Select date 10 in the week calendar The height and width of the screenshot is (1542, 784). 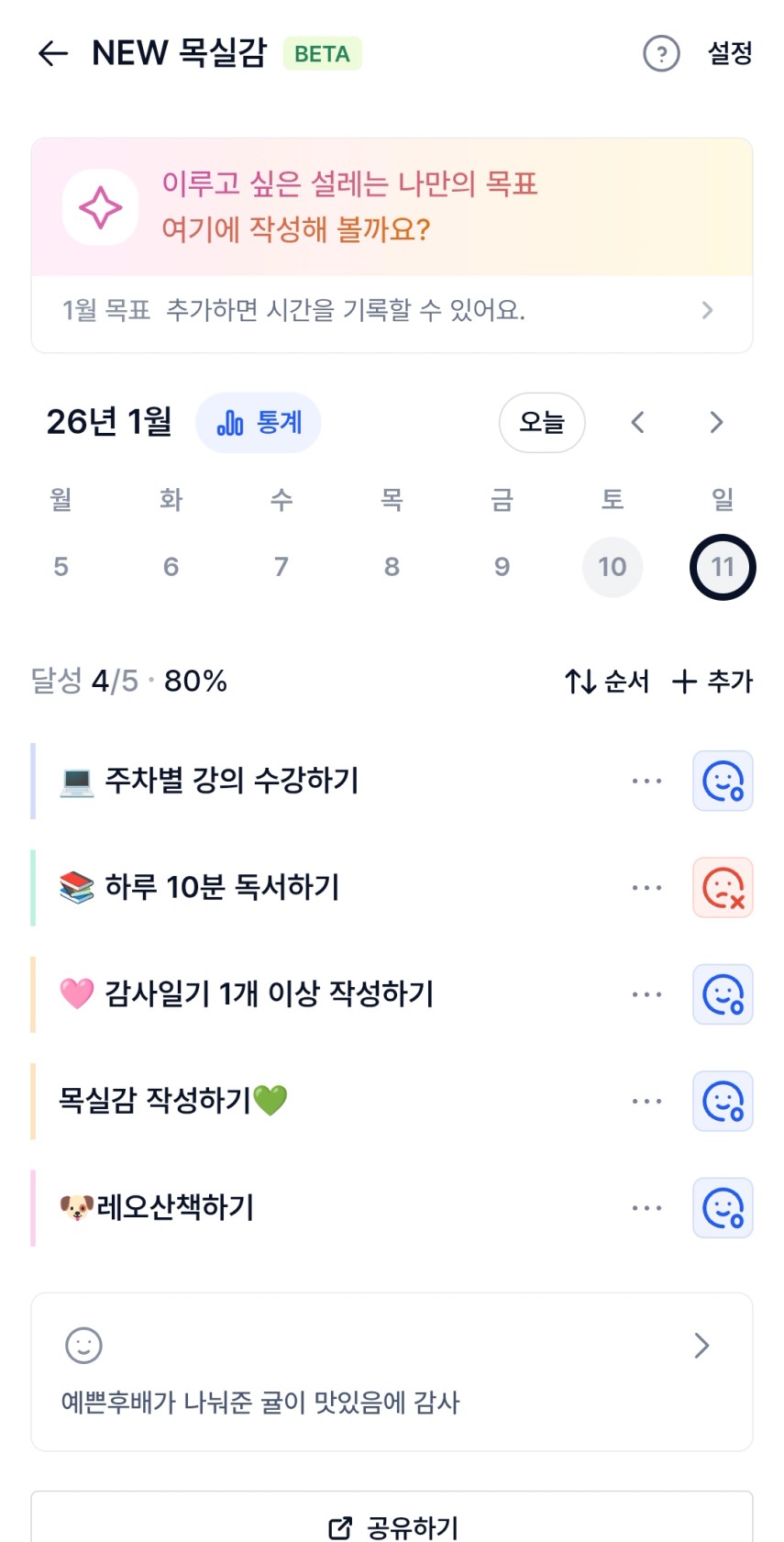click(x=612, y=567)
